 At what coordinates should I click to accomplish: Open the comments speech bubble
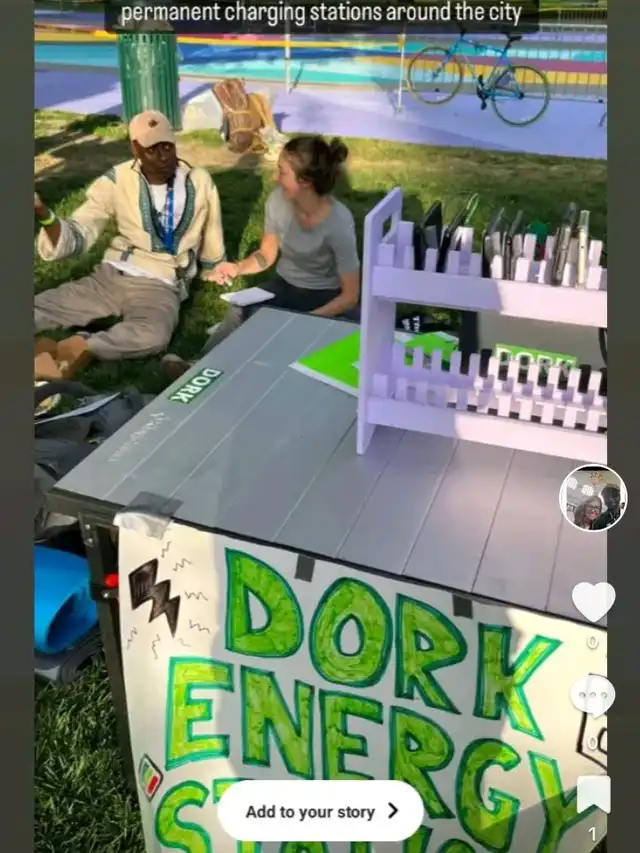[x=593, y=696]
